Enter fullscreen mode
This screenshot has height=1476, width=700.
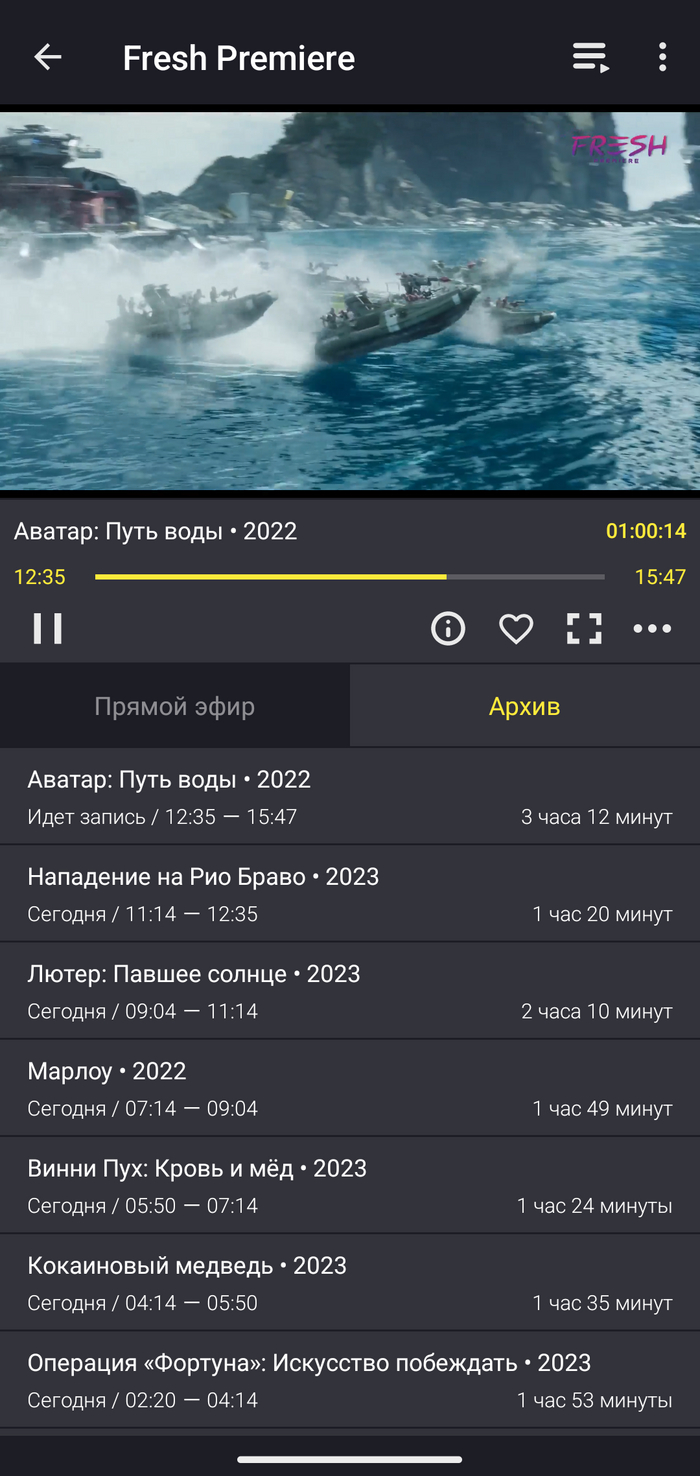pyautogui.click(x=584, y=628)
